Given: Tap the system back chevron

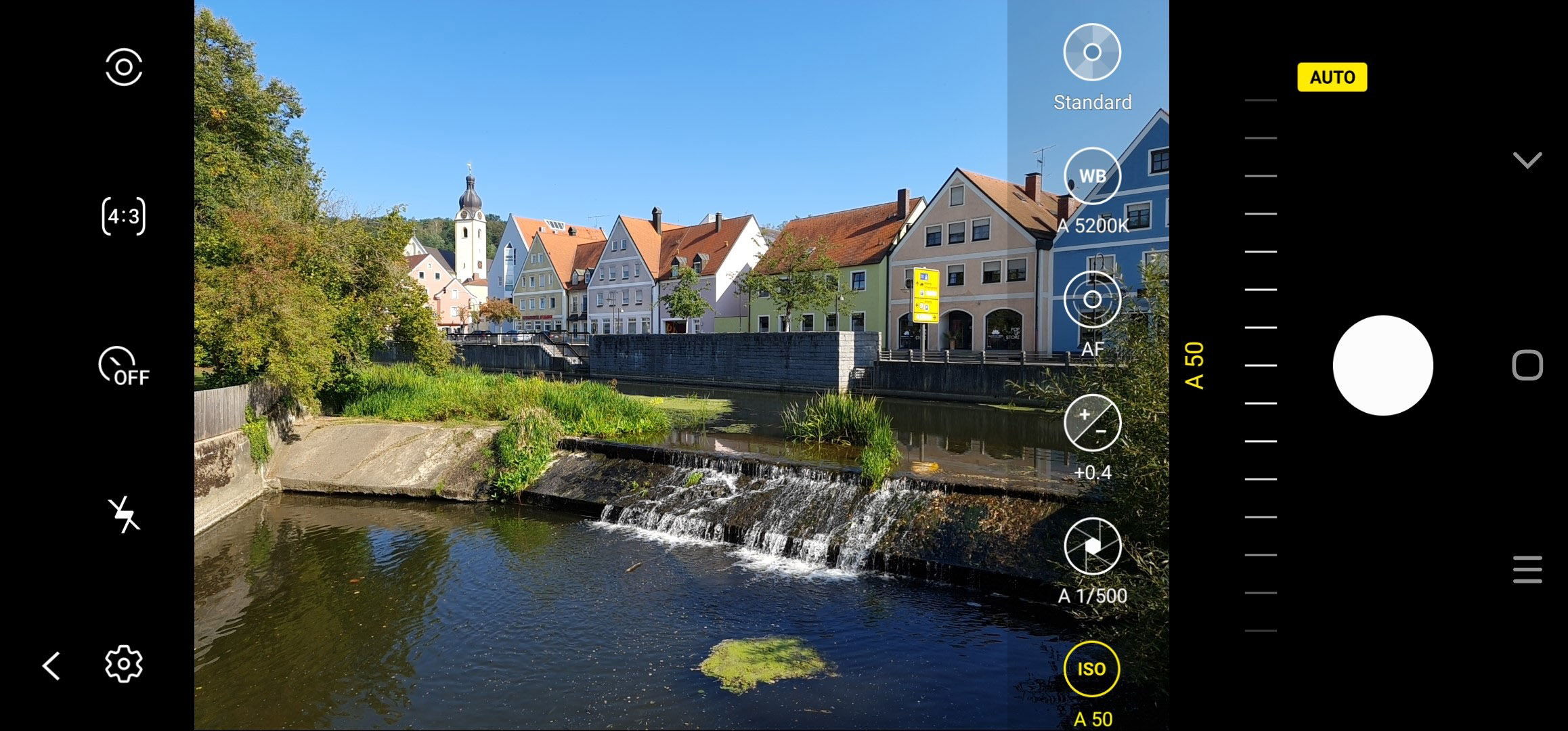Looking at the screenshot, I should pos(1527,160).
